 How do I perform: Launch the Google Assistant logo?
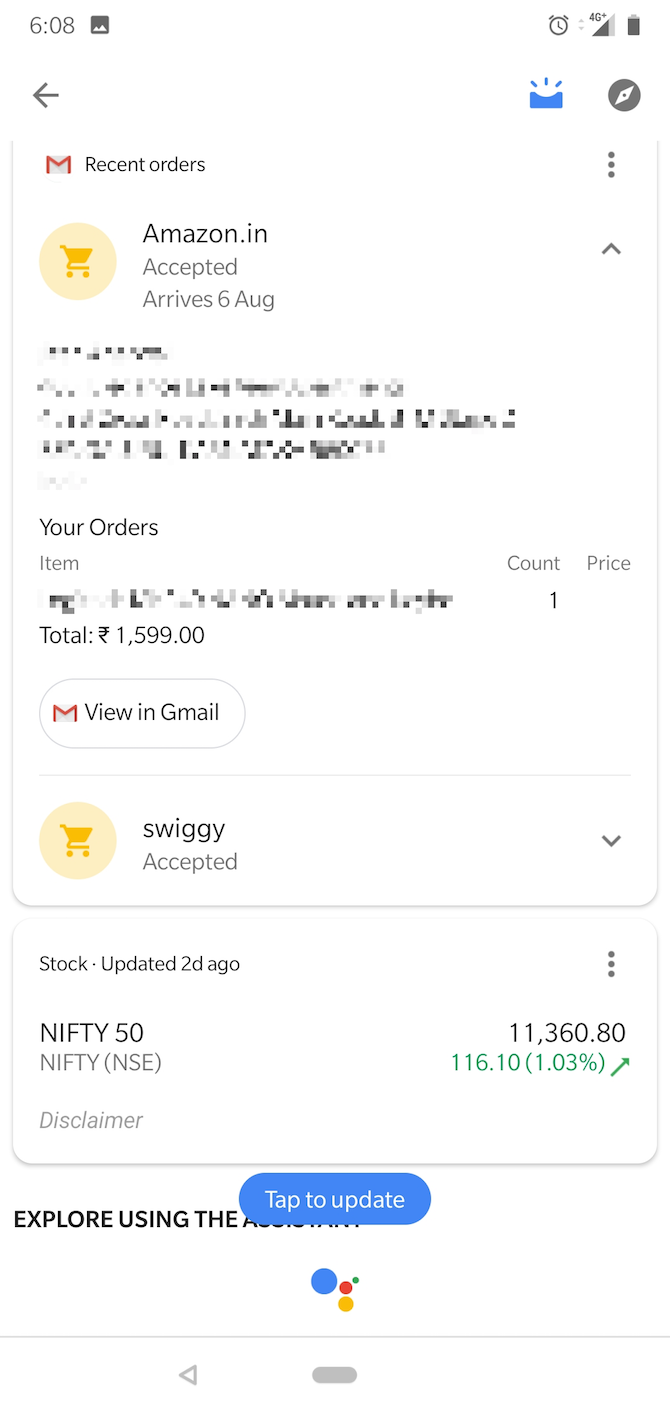pos(335,1288)
